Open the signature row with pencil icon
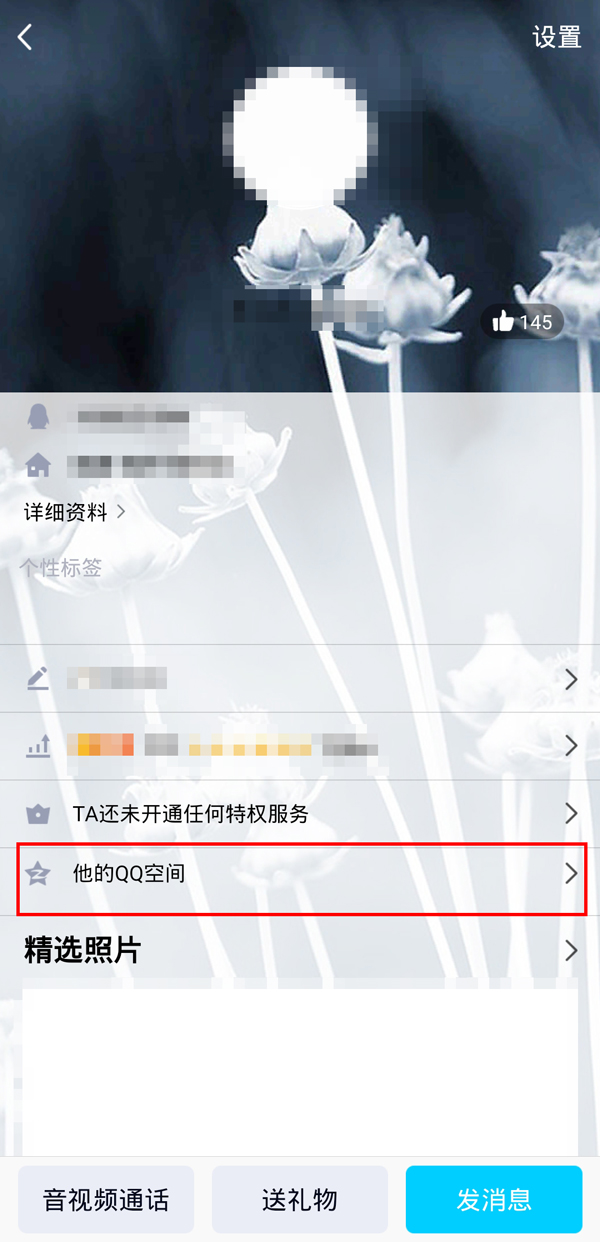The image size is (600, 1242). pyautogui.click(x=300, y=680)
